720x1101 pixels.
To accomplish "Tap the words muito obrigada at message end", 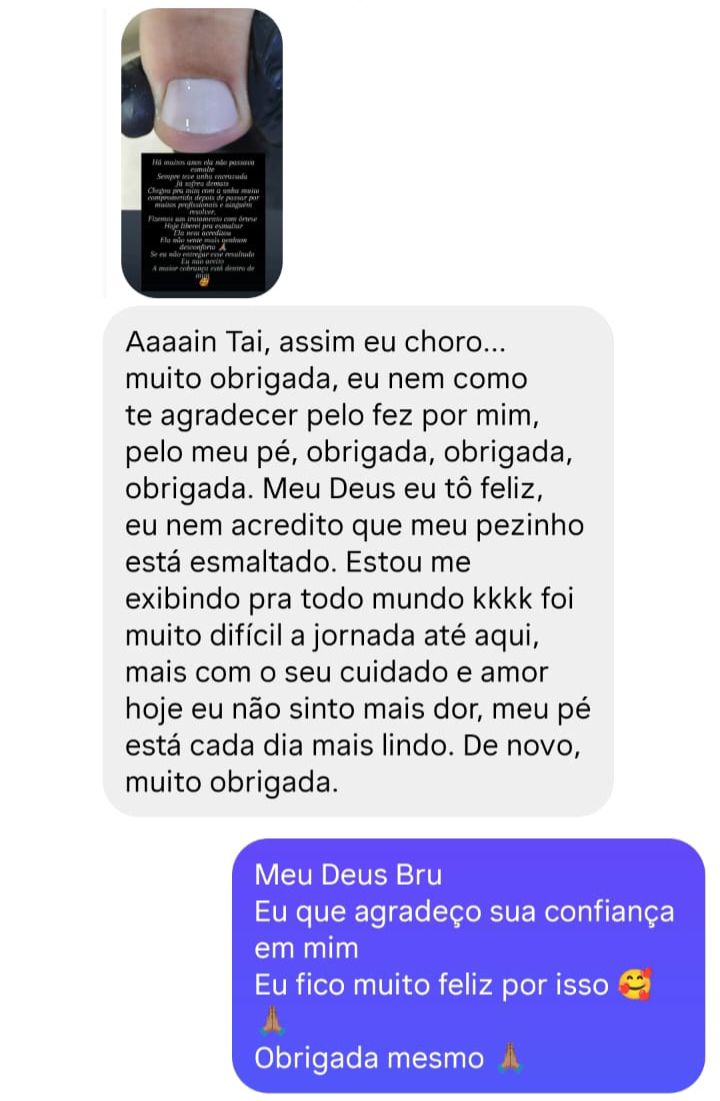I will click(x=235, y=780).
